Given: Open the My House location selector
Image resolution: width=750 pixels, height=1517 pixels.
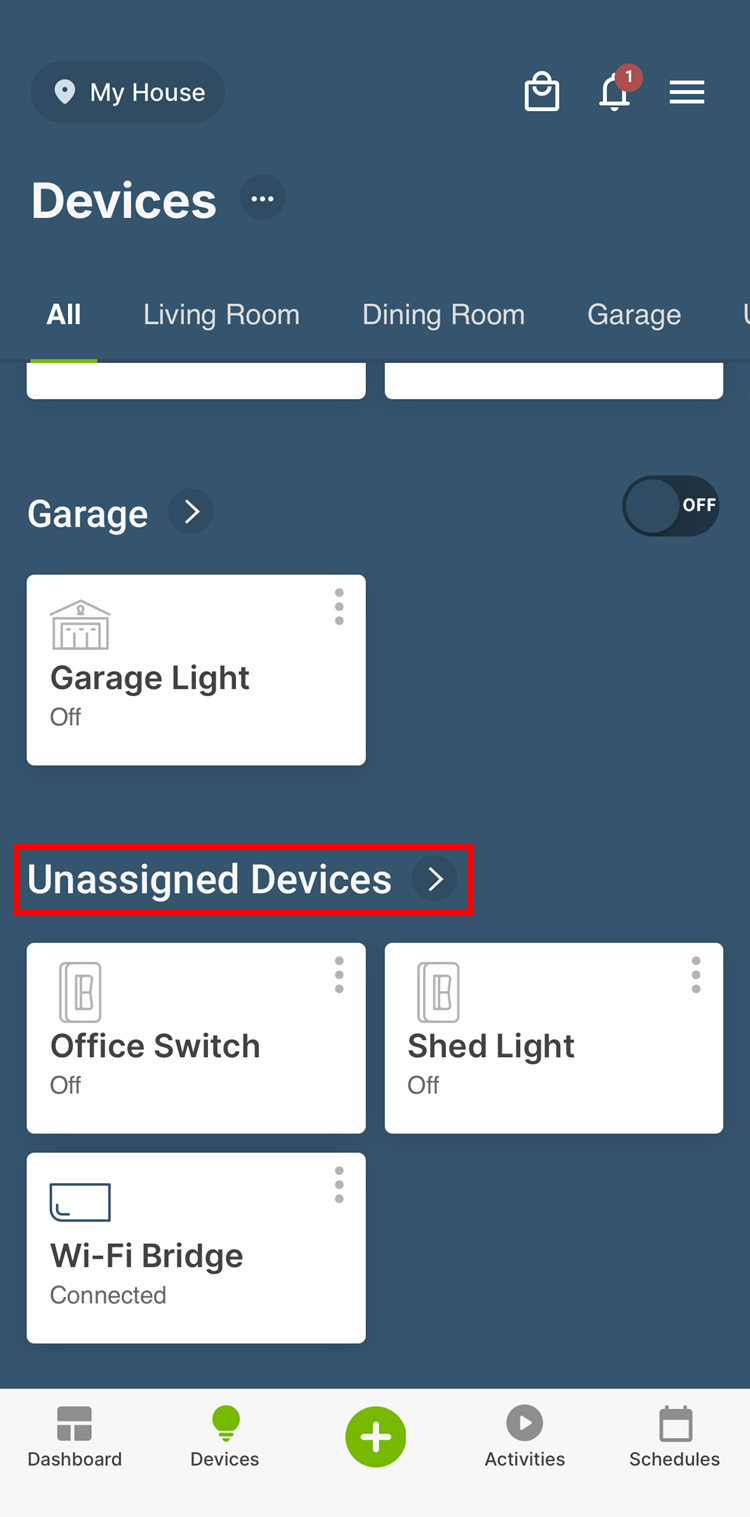Looking at the screenshot, I should pyautogui.click(x=128, y=92).
